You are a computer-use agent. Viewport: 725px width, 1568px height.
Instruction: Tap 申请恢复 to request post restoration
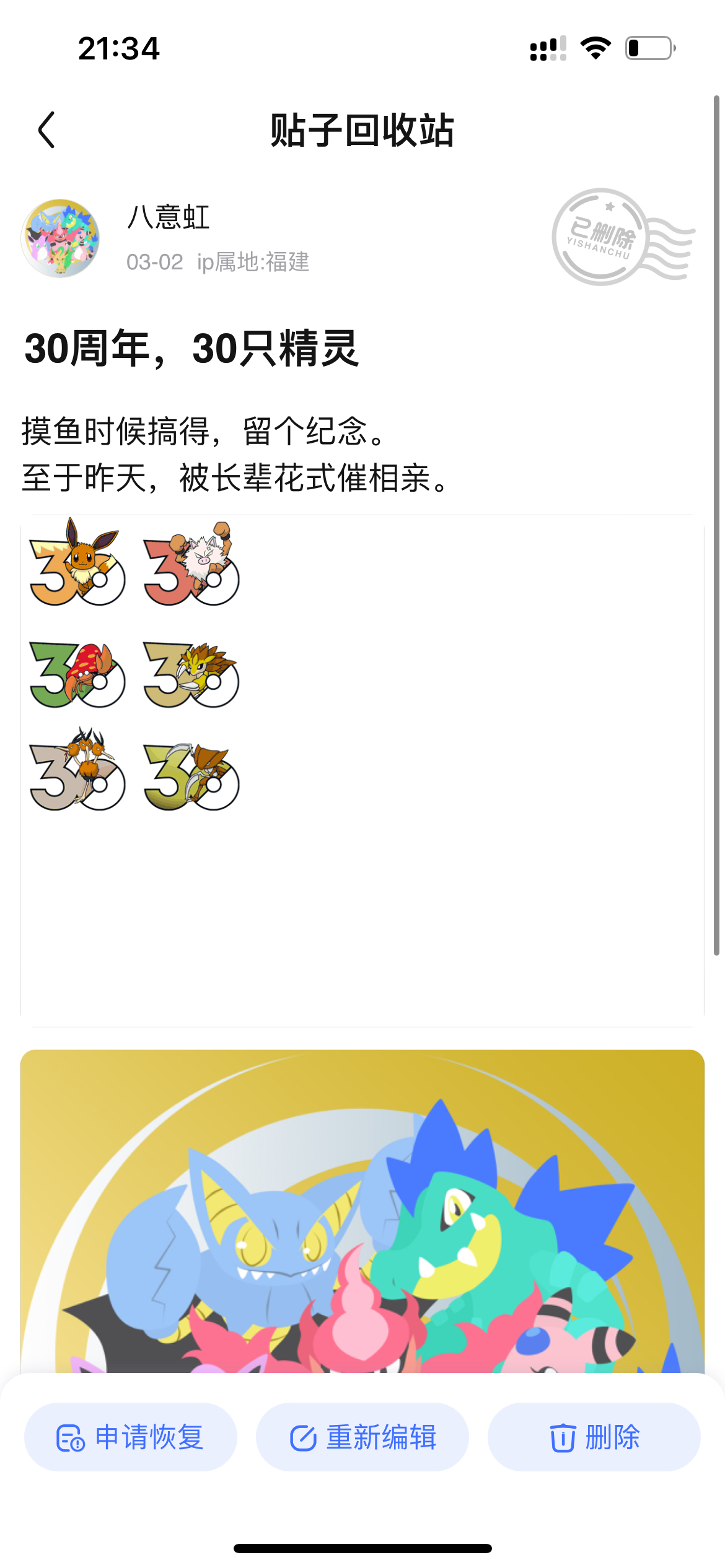tap(130, 1437)
